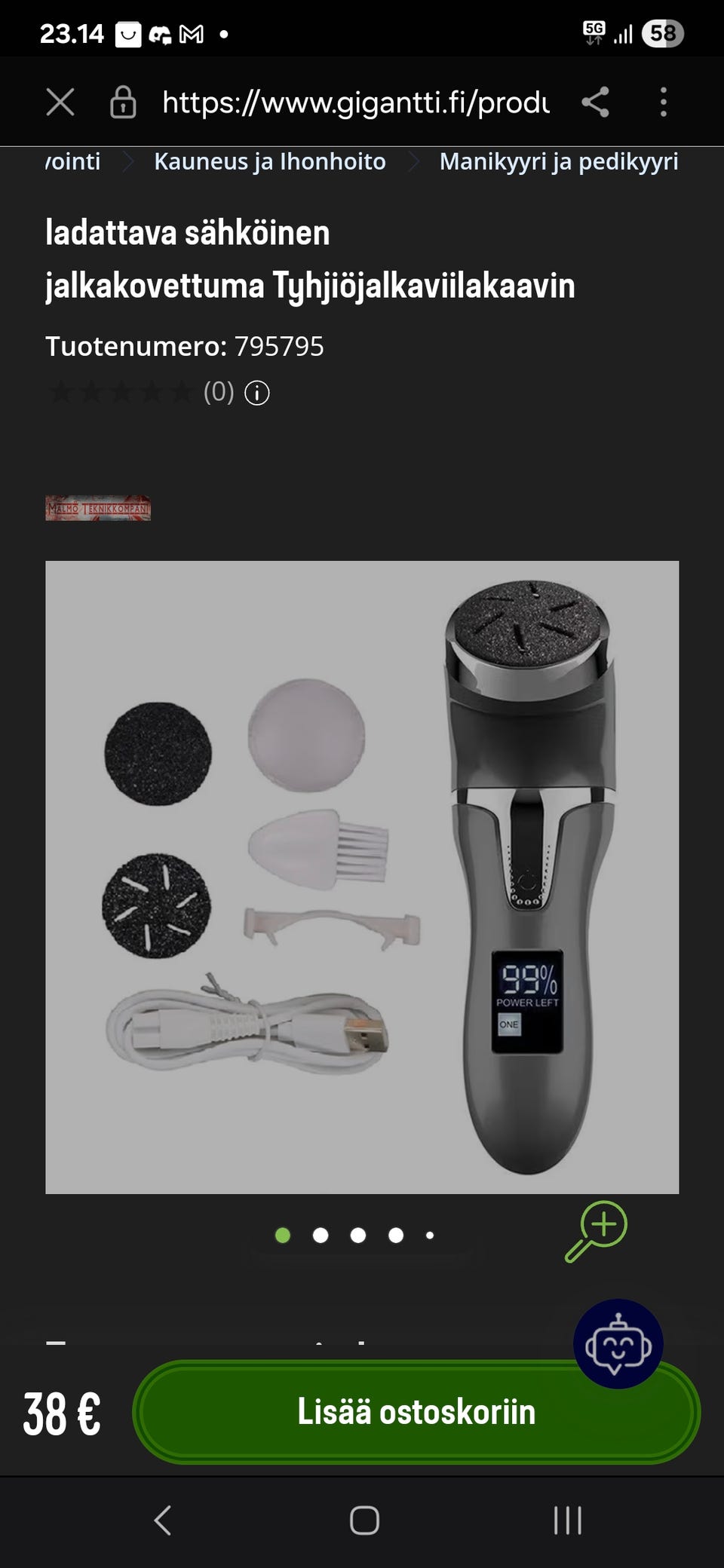Go to Manikyyri ja pedikyyri category

coord(558,161)
